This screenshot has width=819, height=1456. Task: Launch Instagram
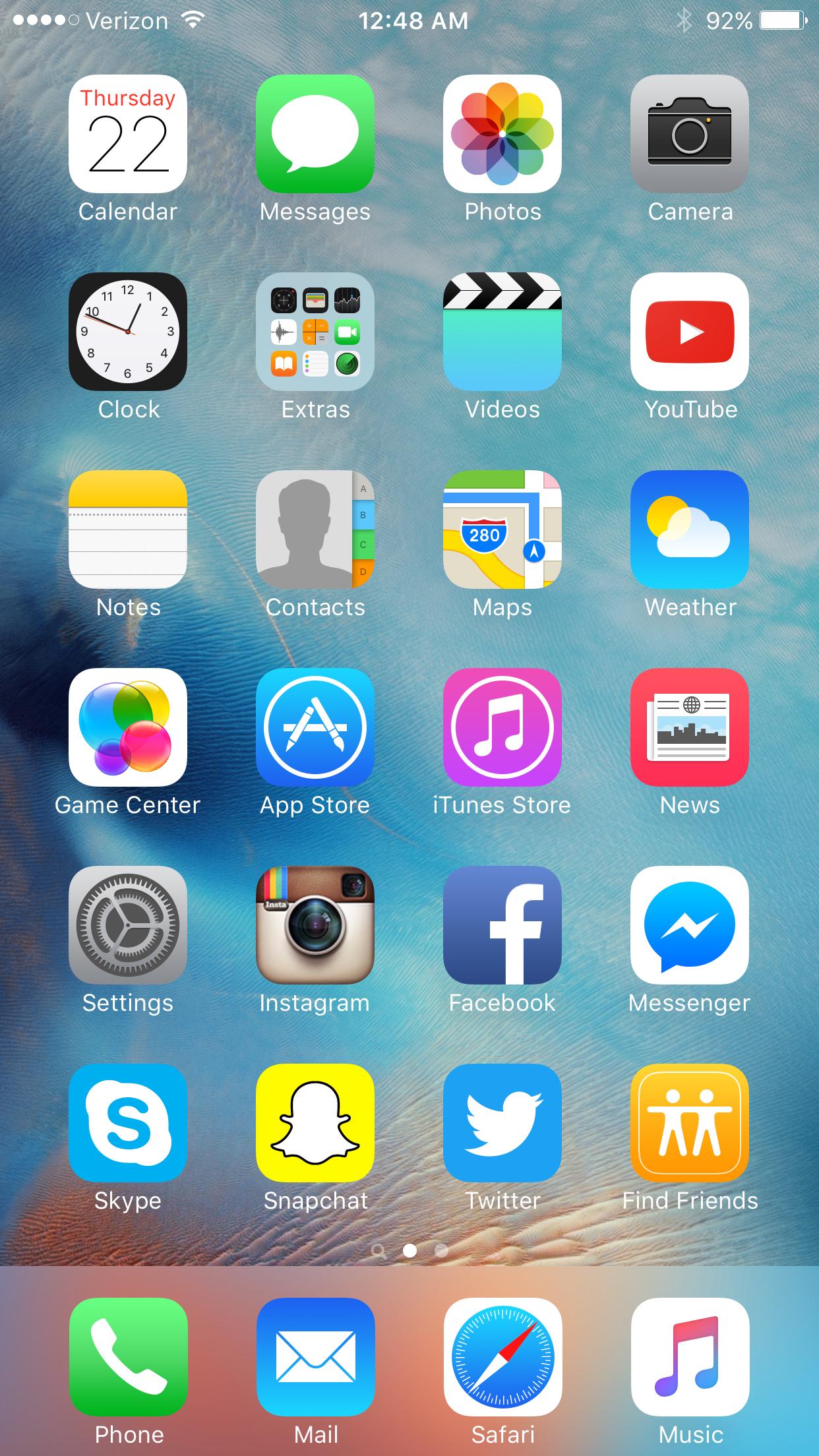point(315,925)
